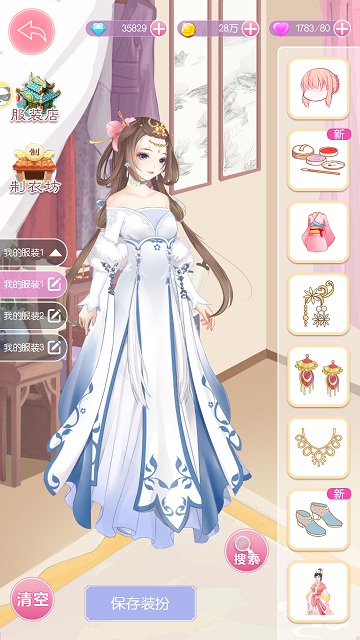Tap the pink back arrow button
360x640 pixels.
(x=32, y=31)
